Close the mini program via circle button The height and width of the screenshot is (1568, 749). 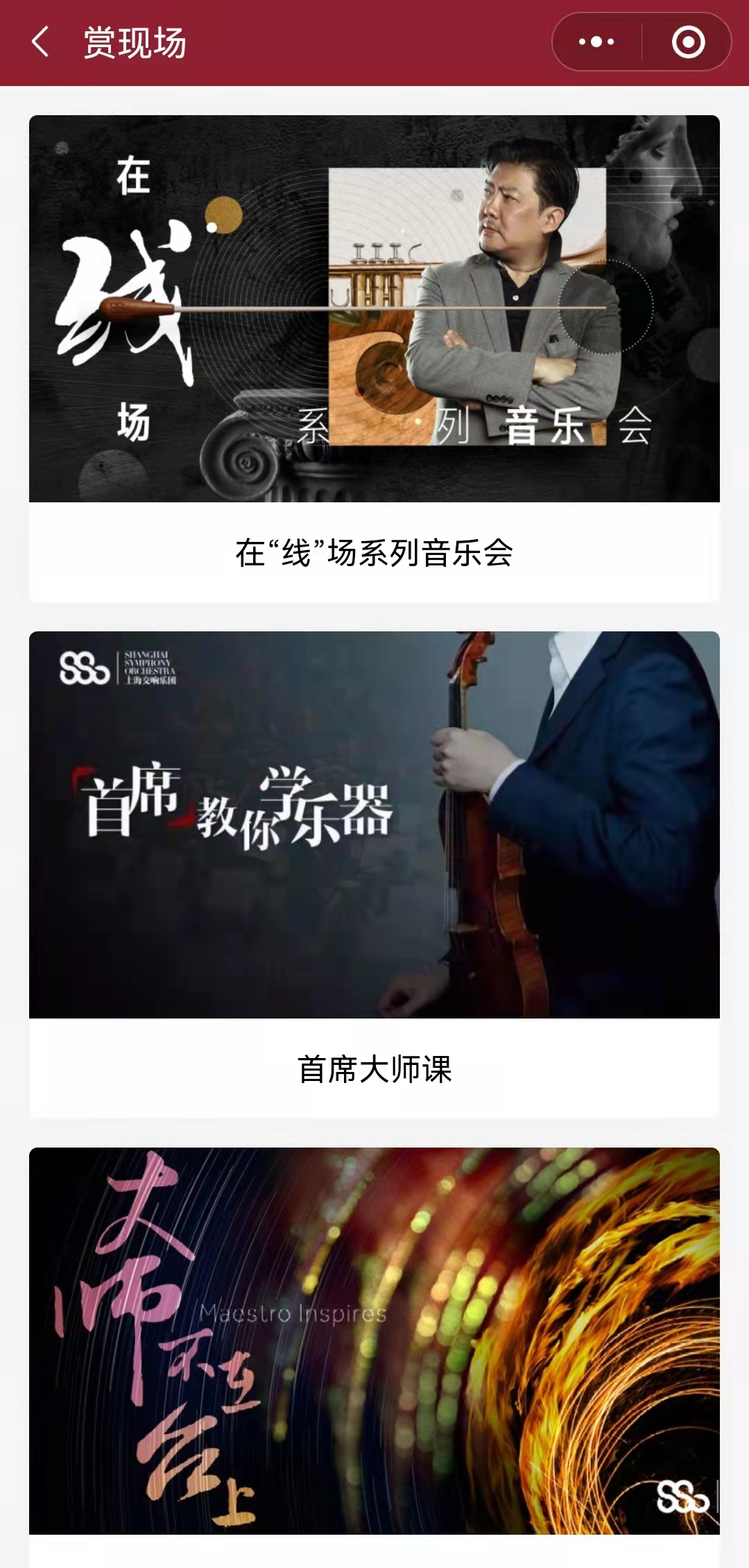pyautogui.click(x=688, y=42)
